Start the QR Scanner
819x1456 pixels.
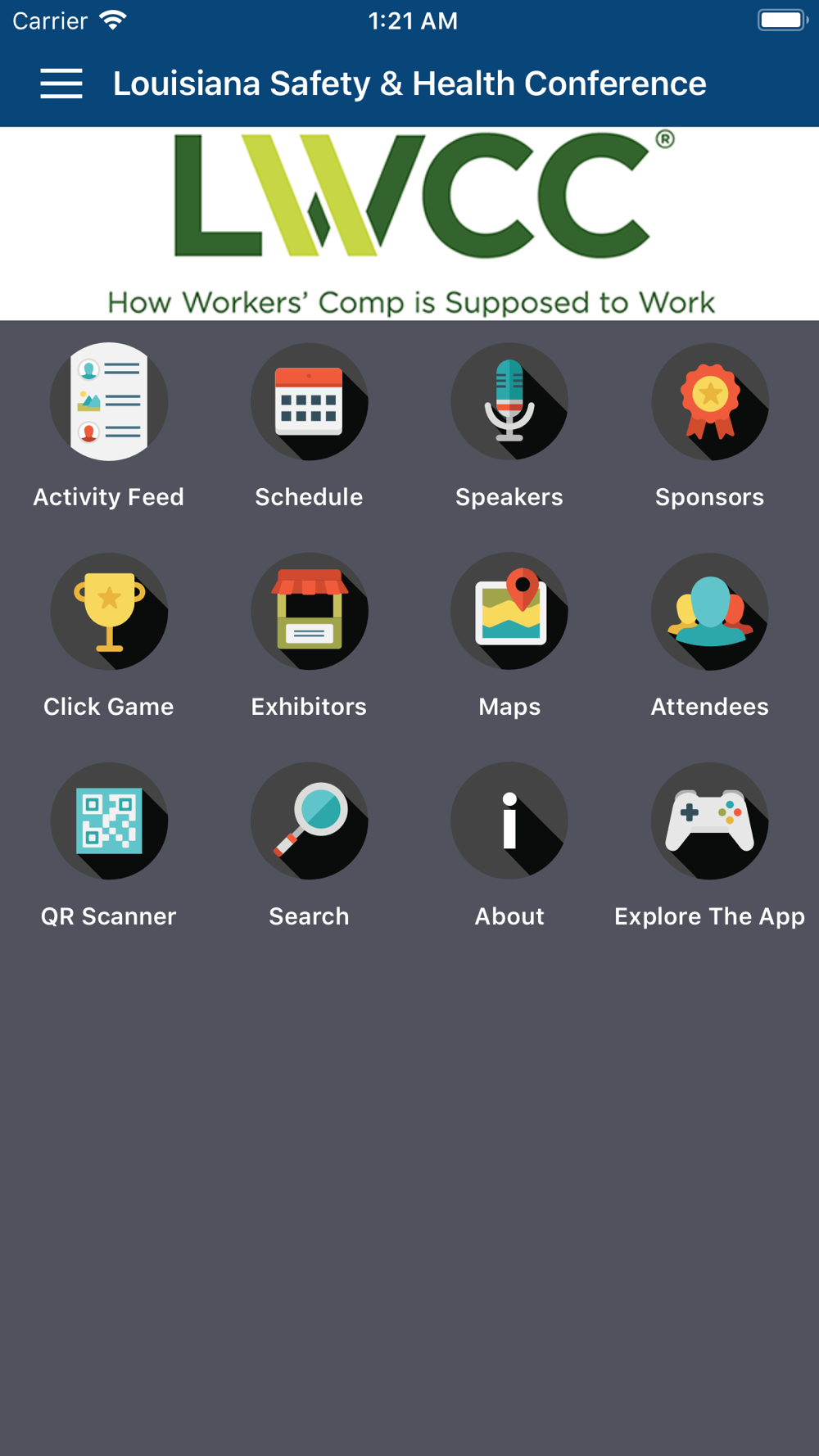[109, 821]
